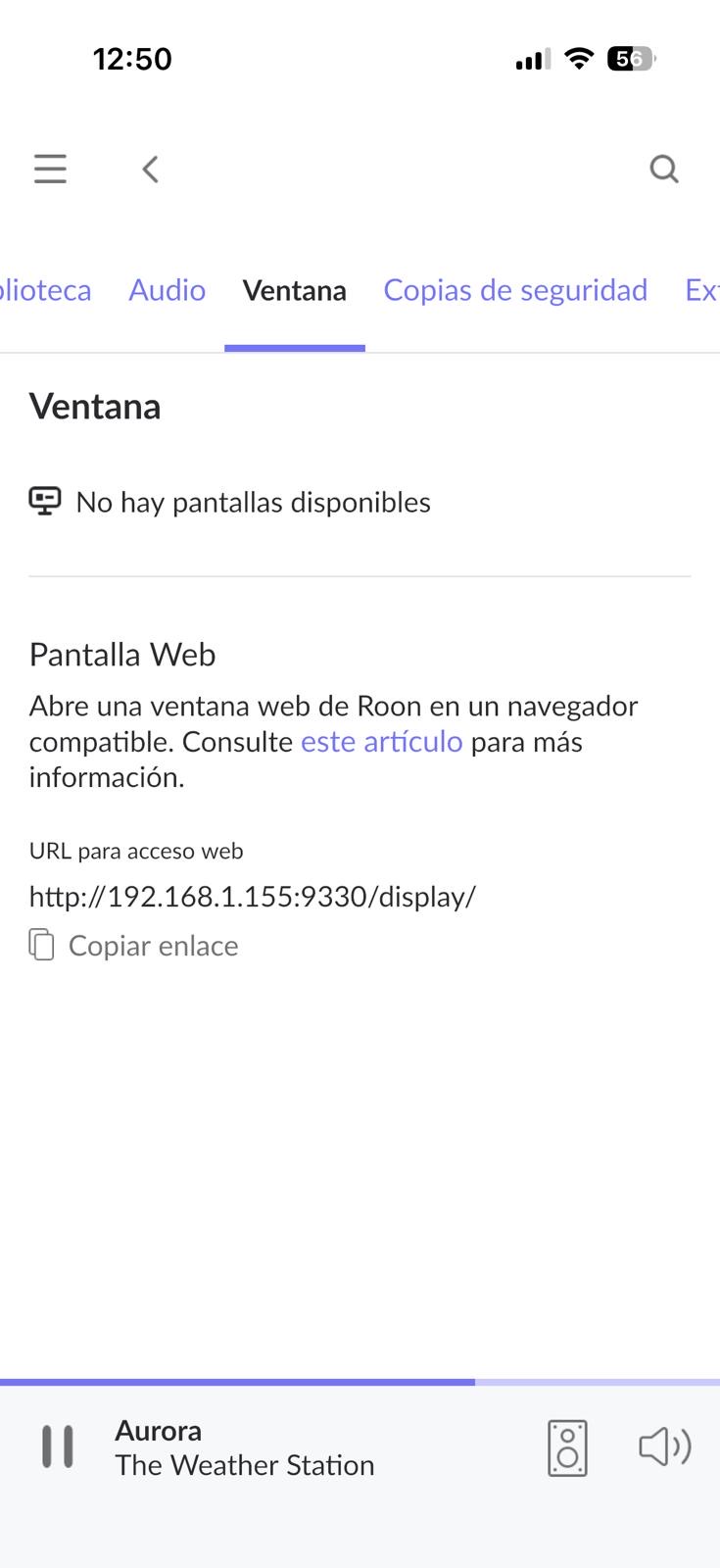Select the Ventana tab
Viewport: 720px width, 1568px height.
click(294, 290)
